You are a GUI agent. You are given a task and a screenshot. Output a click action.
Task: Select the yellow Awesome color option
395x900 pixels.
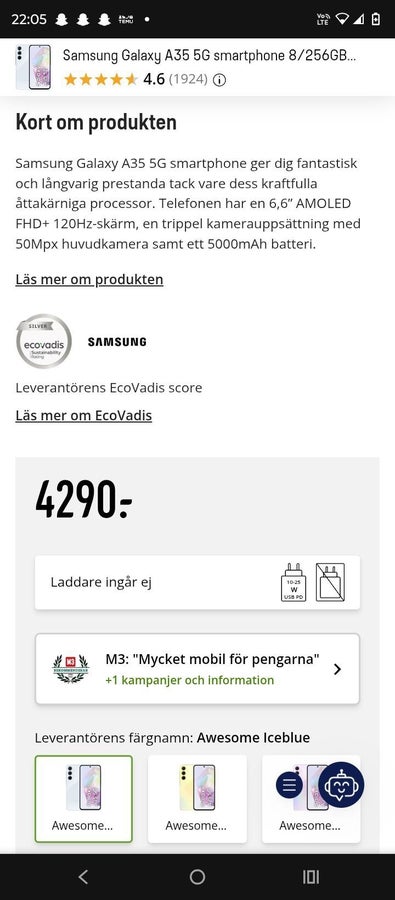[198, 799]
